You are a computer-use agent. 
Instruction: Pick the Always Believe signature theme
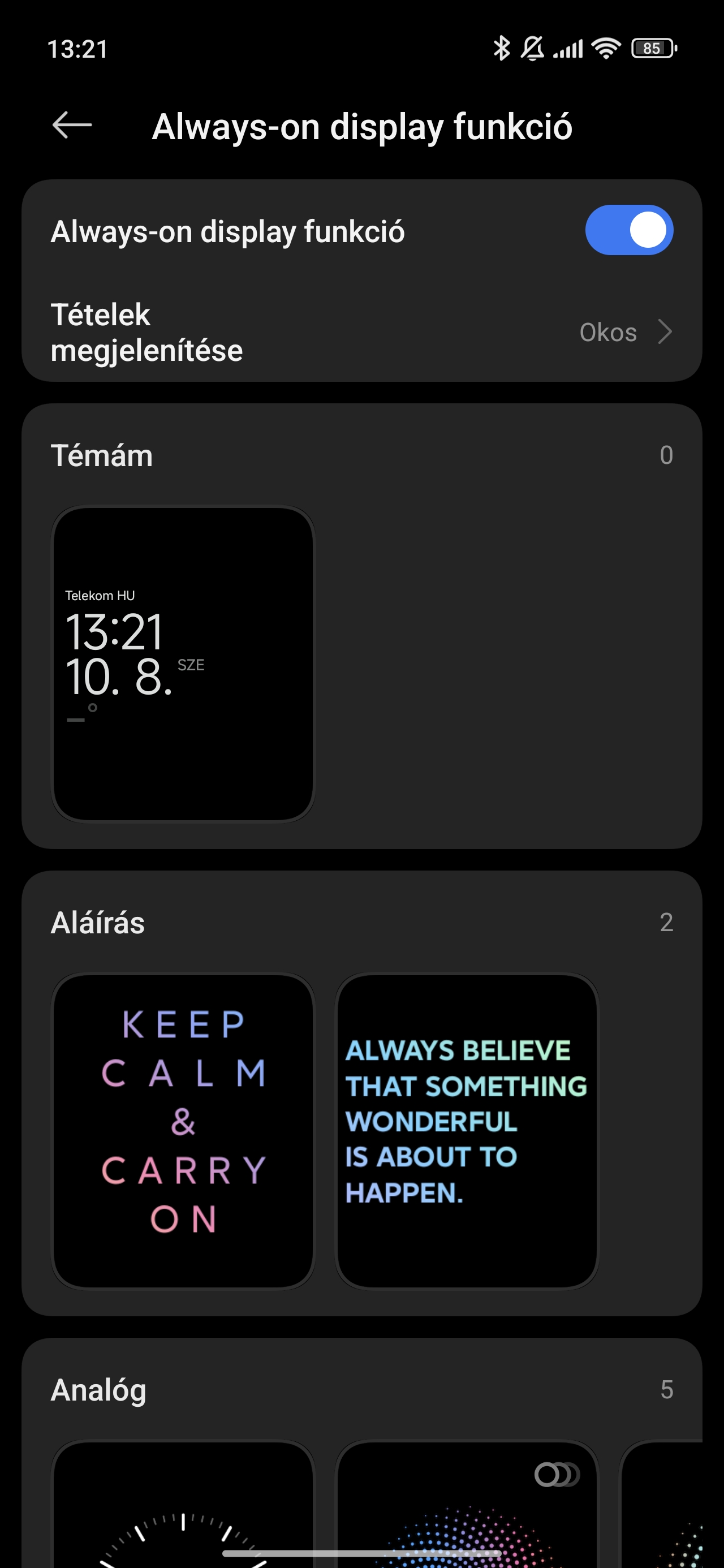[x=467, y=1131]
